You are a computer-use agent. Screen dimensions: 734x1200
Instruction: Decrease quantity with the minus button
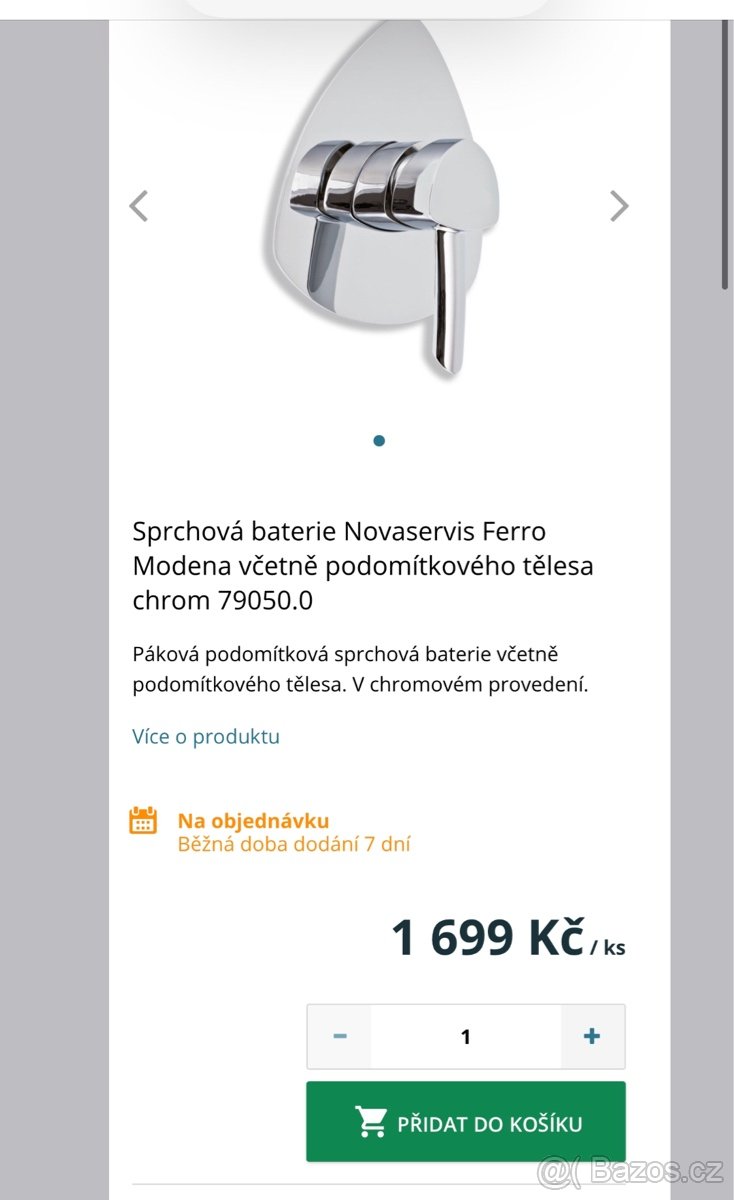tap(340, 1037)
